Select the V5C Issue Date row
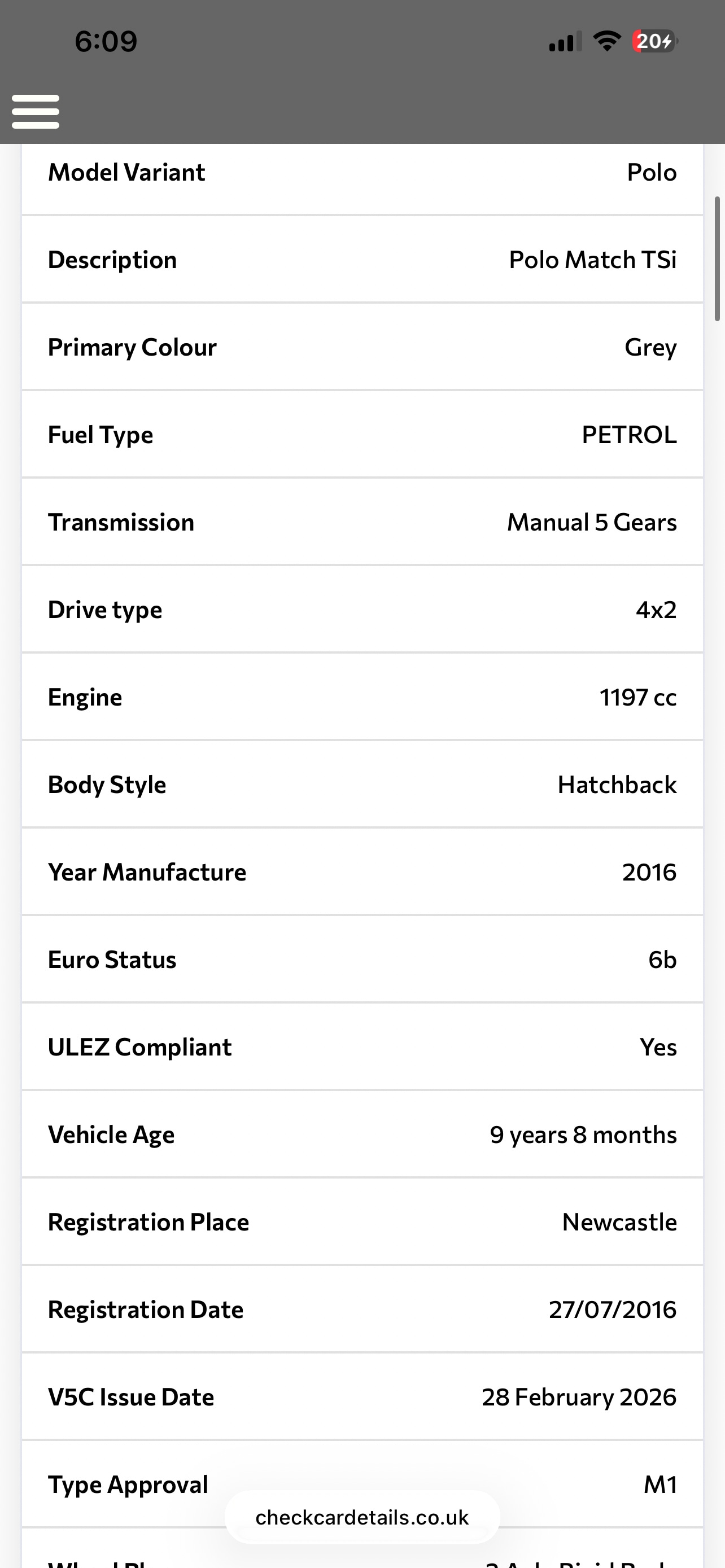This screenshot has height=1568, width=725. coord(362,1396)
